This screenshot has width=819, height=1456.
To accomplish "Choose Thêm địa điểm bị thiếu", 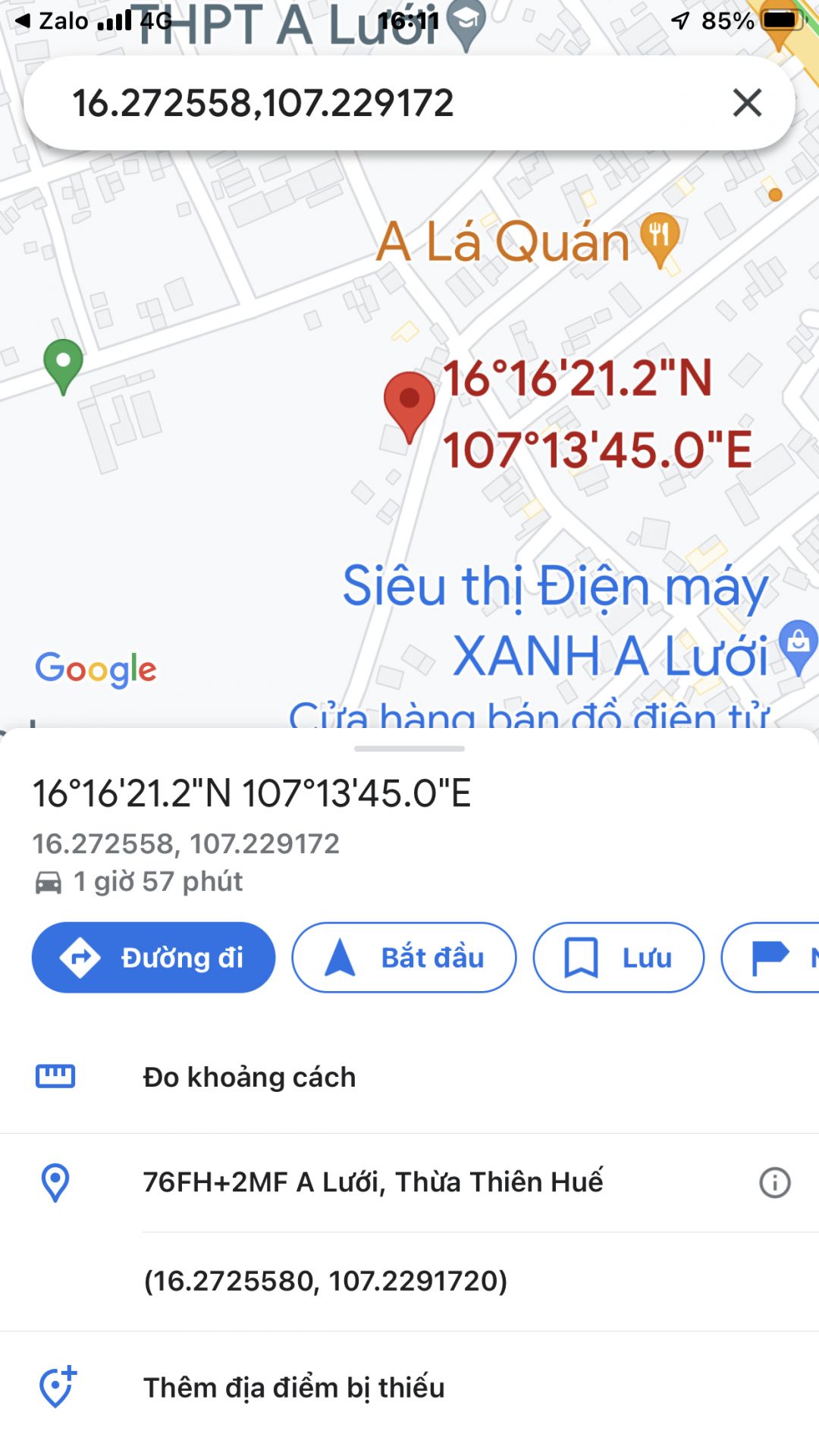I will click(294, 1387).
